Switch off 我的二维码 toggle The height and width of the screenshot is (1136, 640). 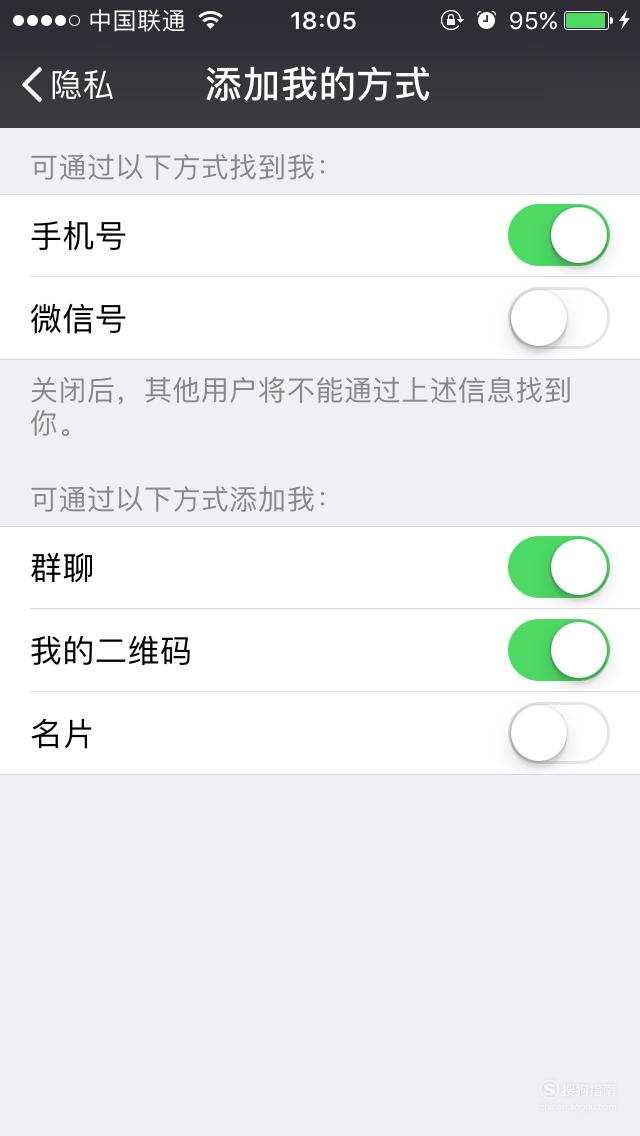coord(558,650)
